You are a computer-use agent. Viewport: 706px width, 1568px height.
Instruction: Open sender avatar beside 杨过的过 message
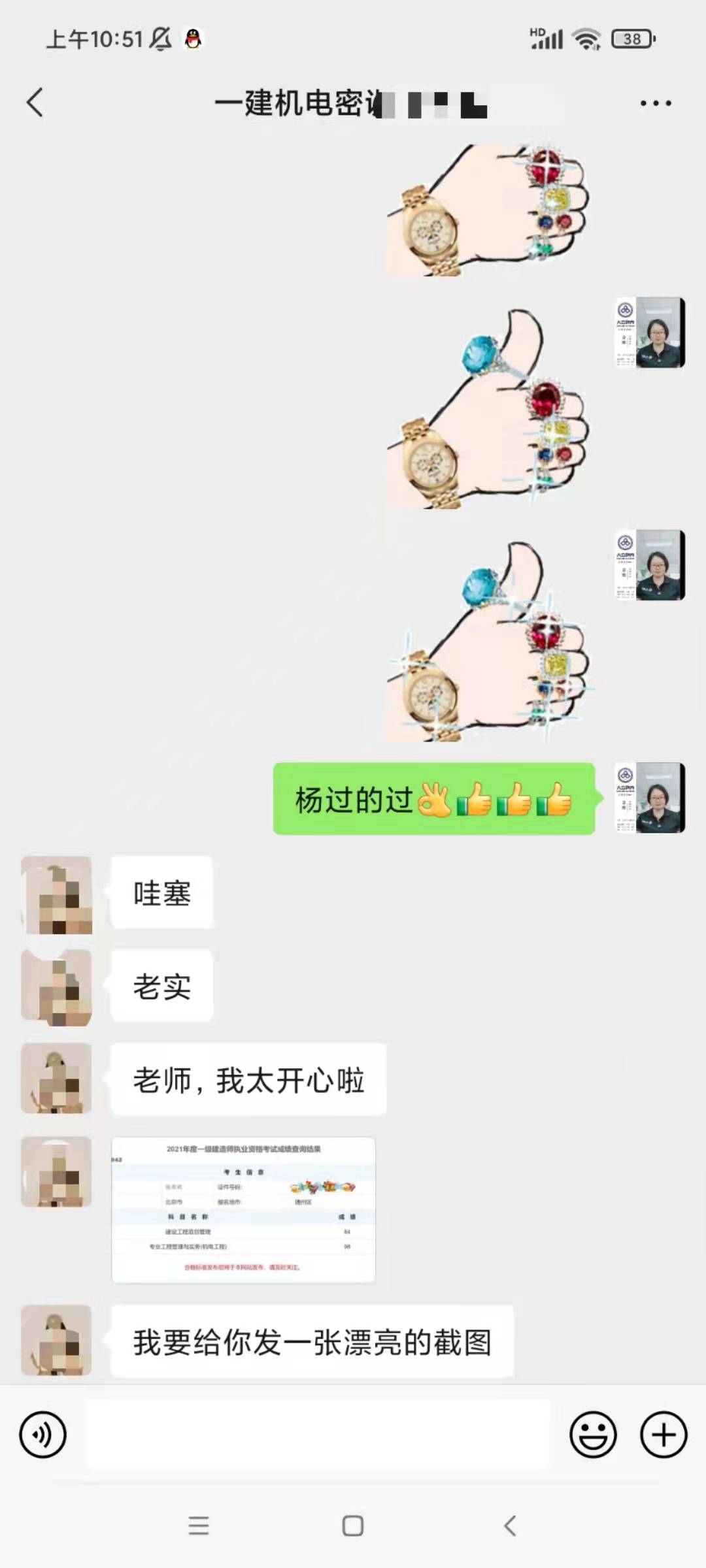pos(650,798)
